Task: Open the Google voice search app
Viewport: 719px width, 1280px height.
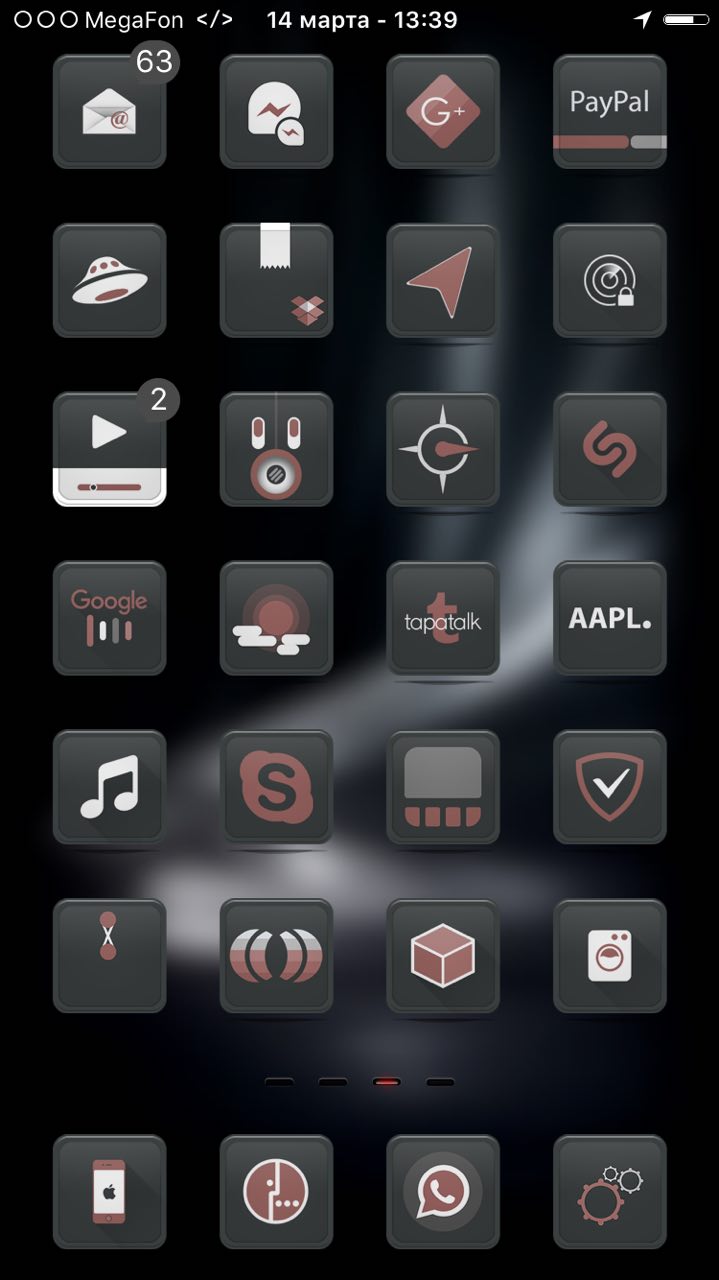Action: click(109, 618)
